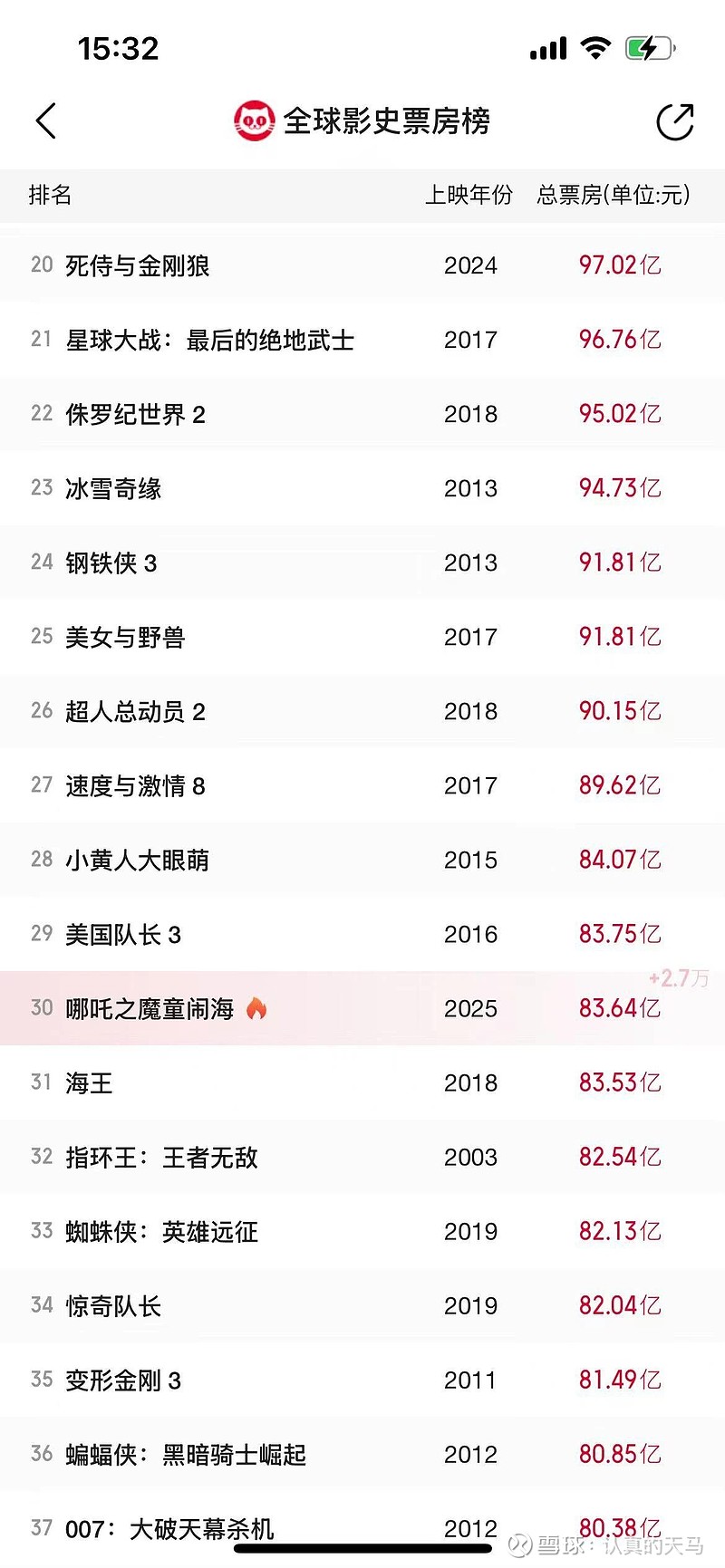725x1568 pixels.
Task: Open the 死侍与金刚狼 row
Action: [x=362, y=265]
